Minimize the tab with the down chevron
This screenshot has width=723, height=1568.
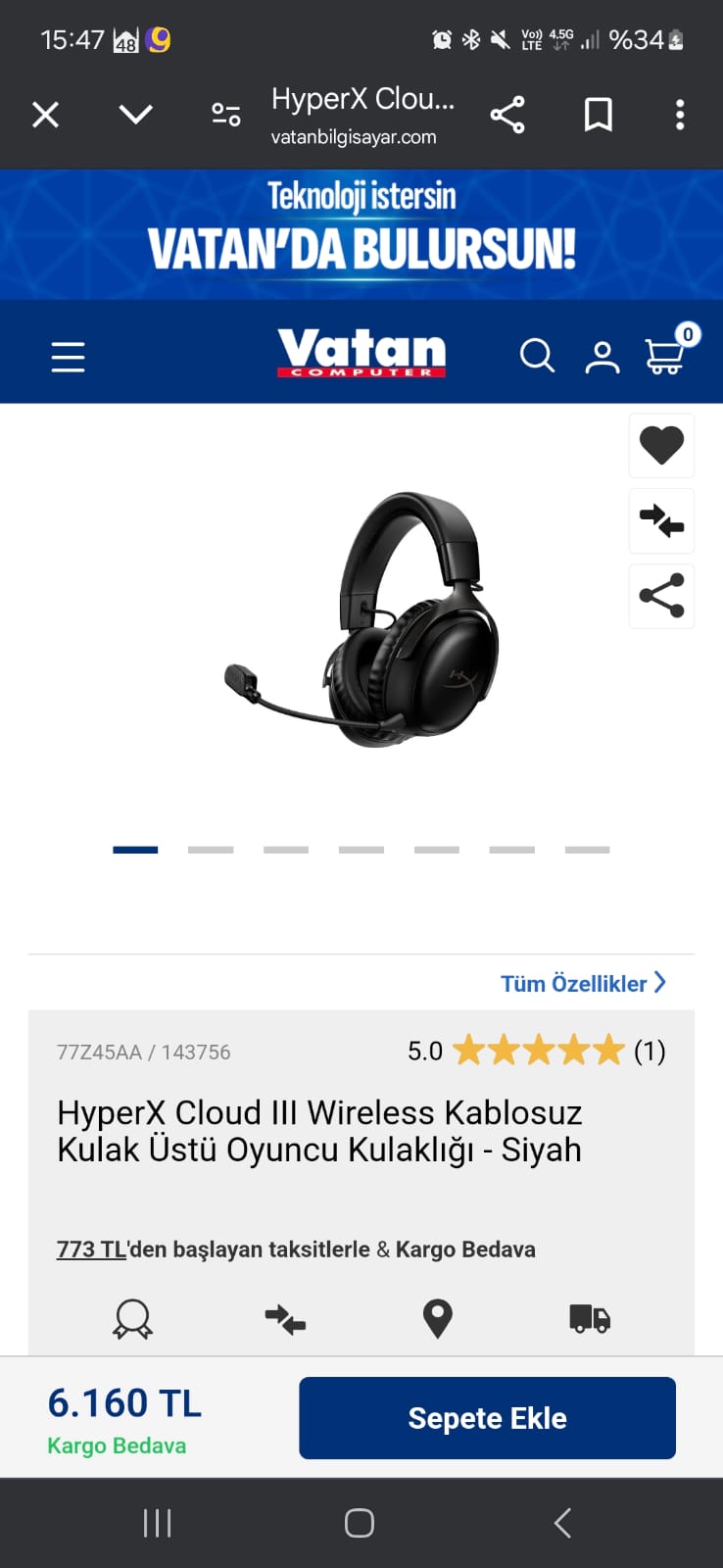135,116
